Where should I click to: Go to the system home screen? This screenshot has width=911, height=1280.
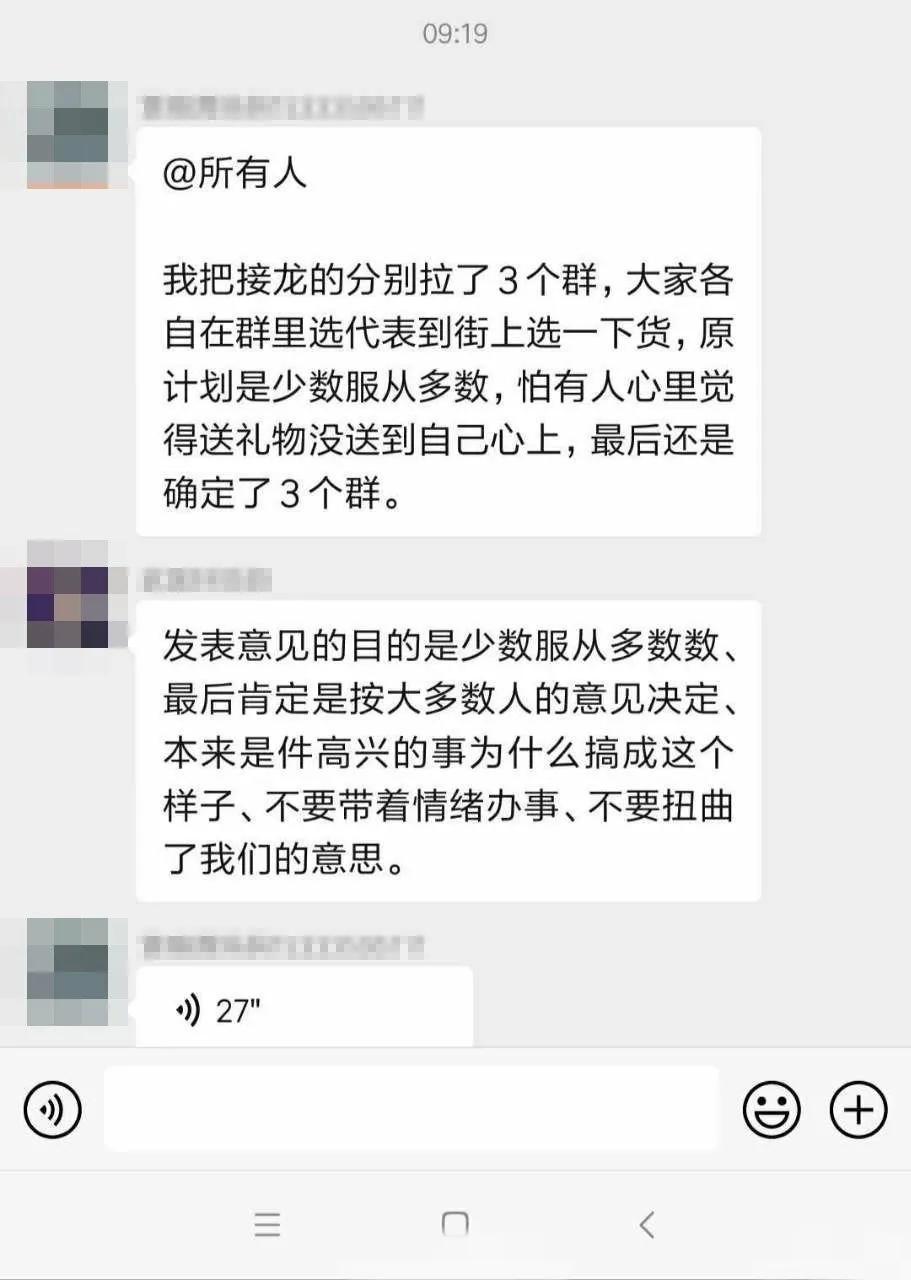pyautogui.click(x=455, y=1224)
